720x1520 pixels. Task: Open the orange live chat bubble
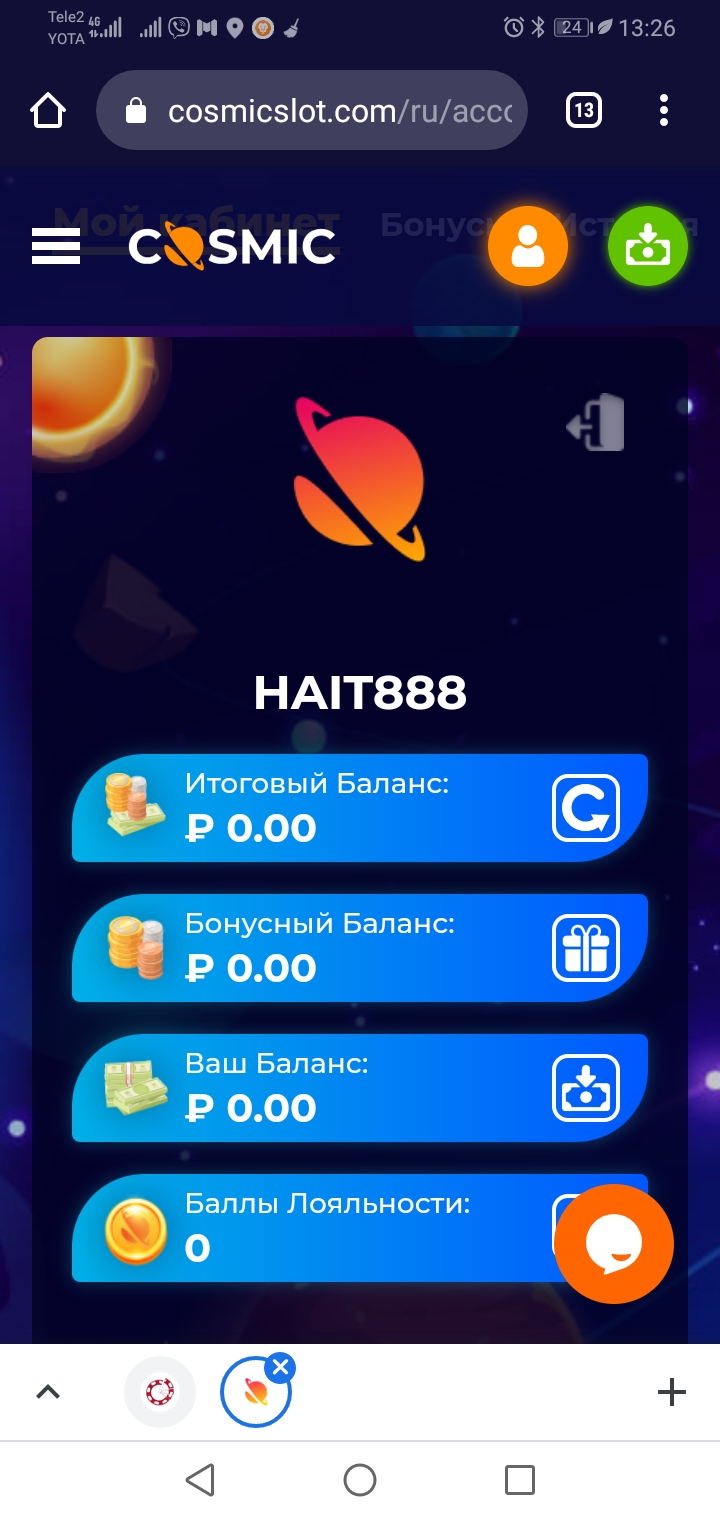(x=614, y=1244)
